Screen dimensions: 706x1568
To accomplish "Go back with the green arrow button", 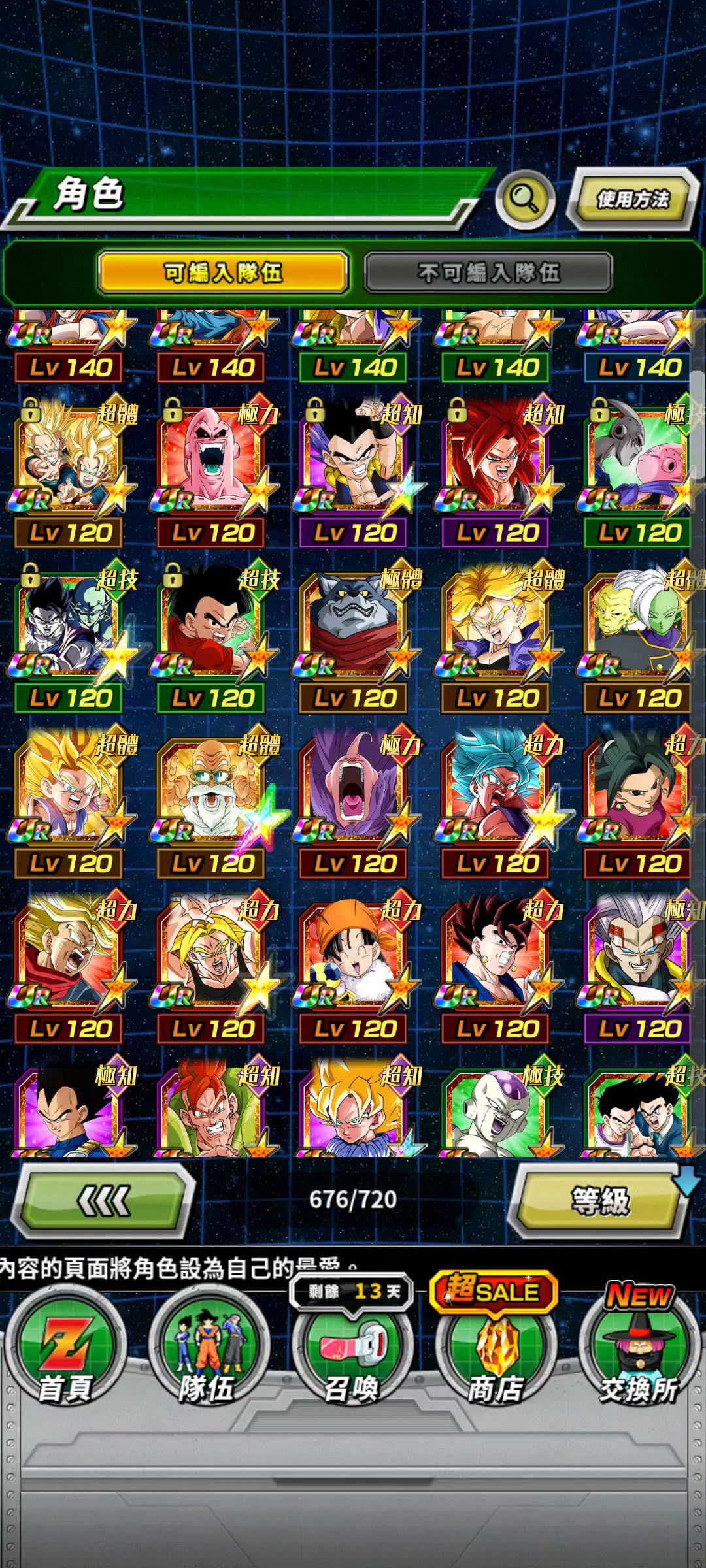I will coord(105,1201).
